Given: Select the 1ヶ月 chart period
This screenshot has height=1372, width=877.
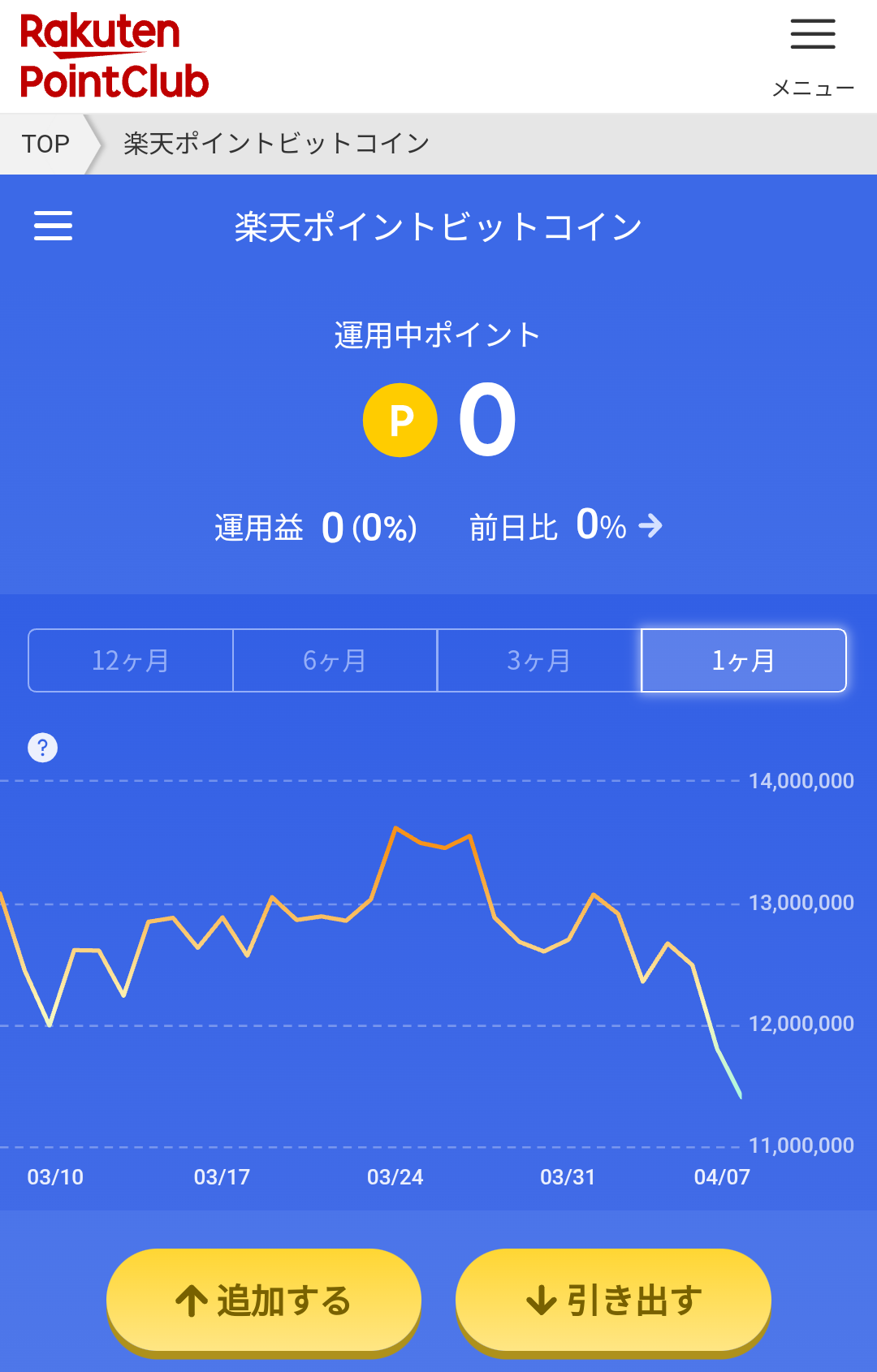Looking at the screenshot, I should click(744, 661).
